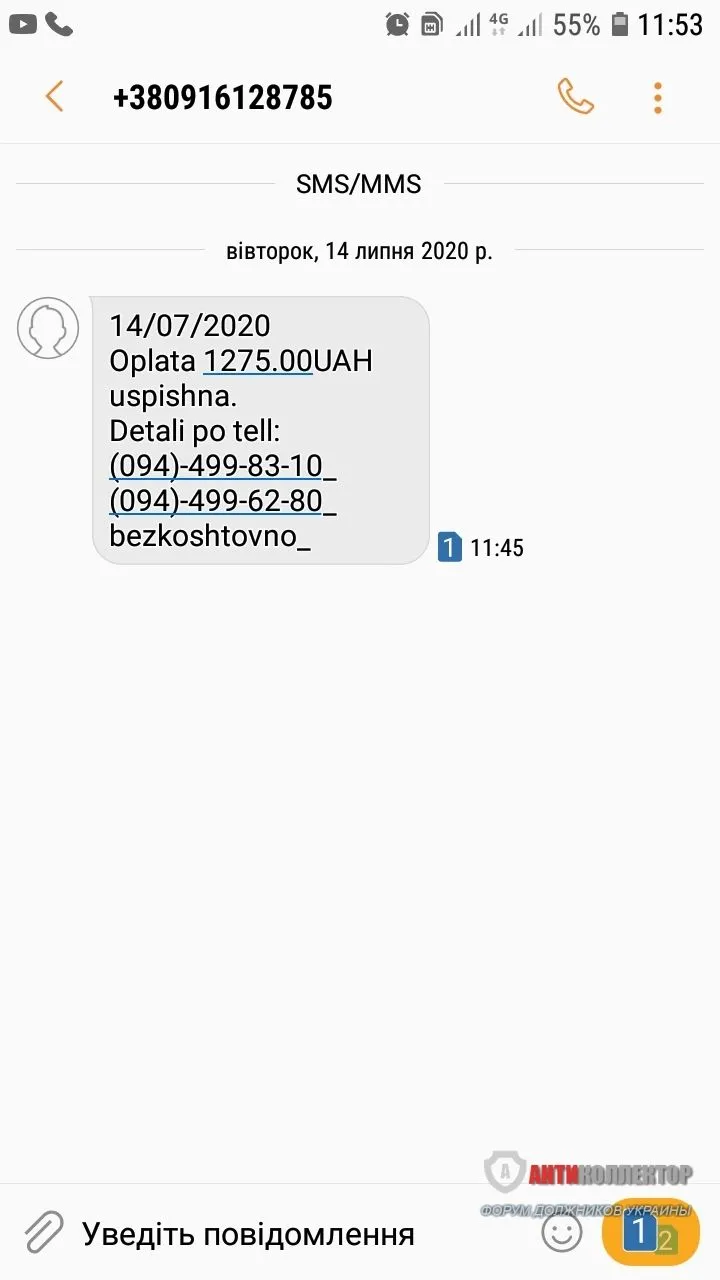Tap the alarm clock status bar icon
The image size is (720, 1280).
(x=397, y=23)
